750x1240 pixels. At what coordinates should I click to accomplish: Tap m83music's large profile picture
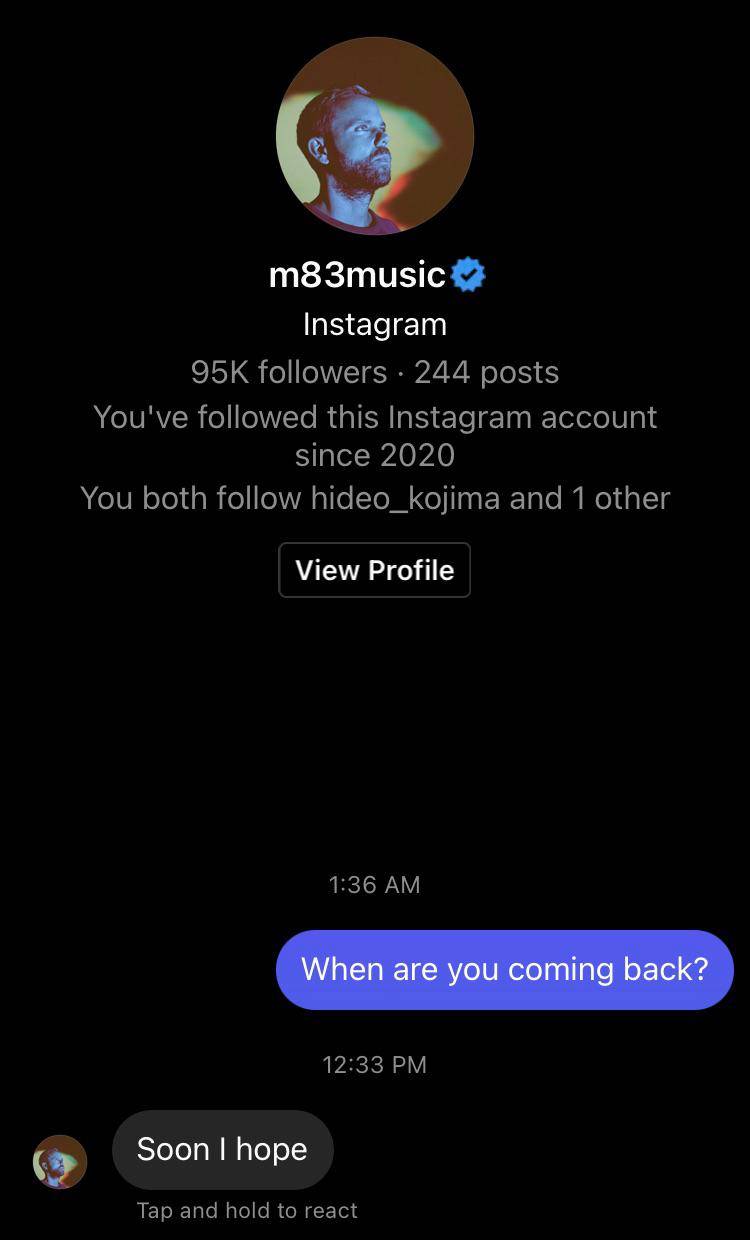tap(374, 136)
